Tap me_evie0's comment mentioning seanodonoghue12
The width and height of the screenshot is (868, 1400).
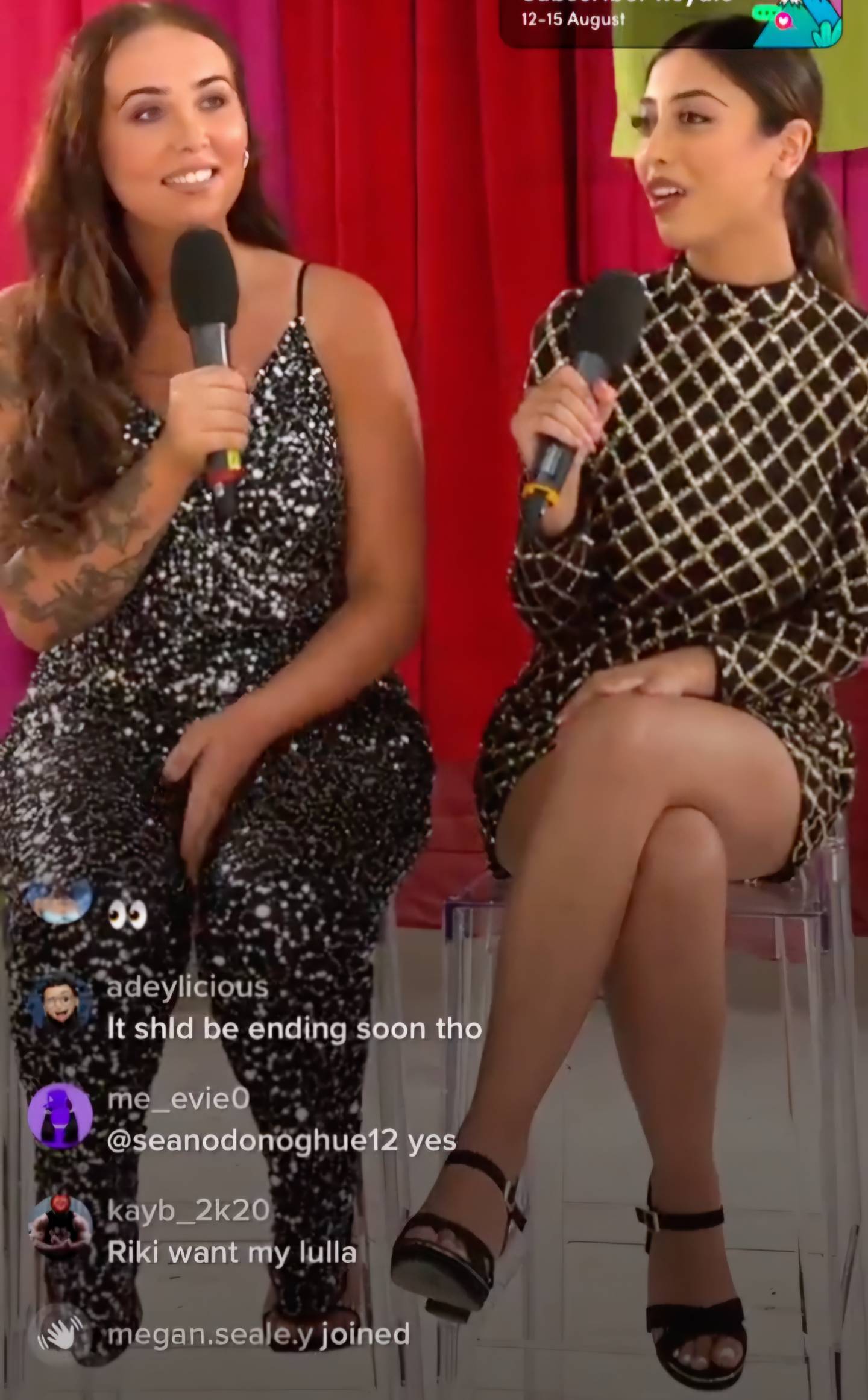tap(281, 1141)
